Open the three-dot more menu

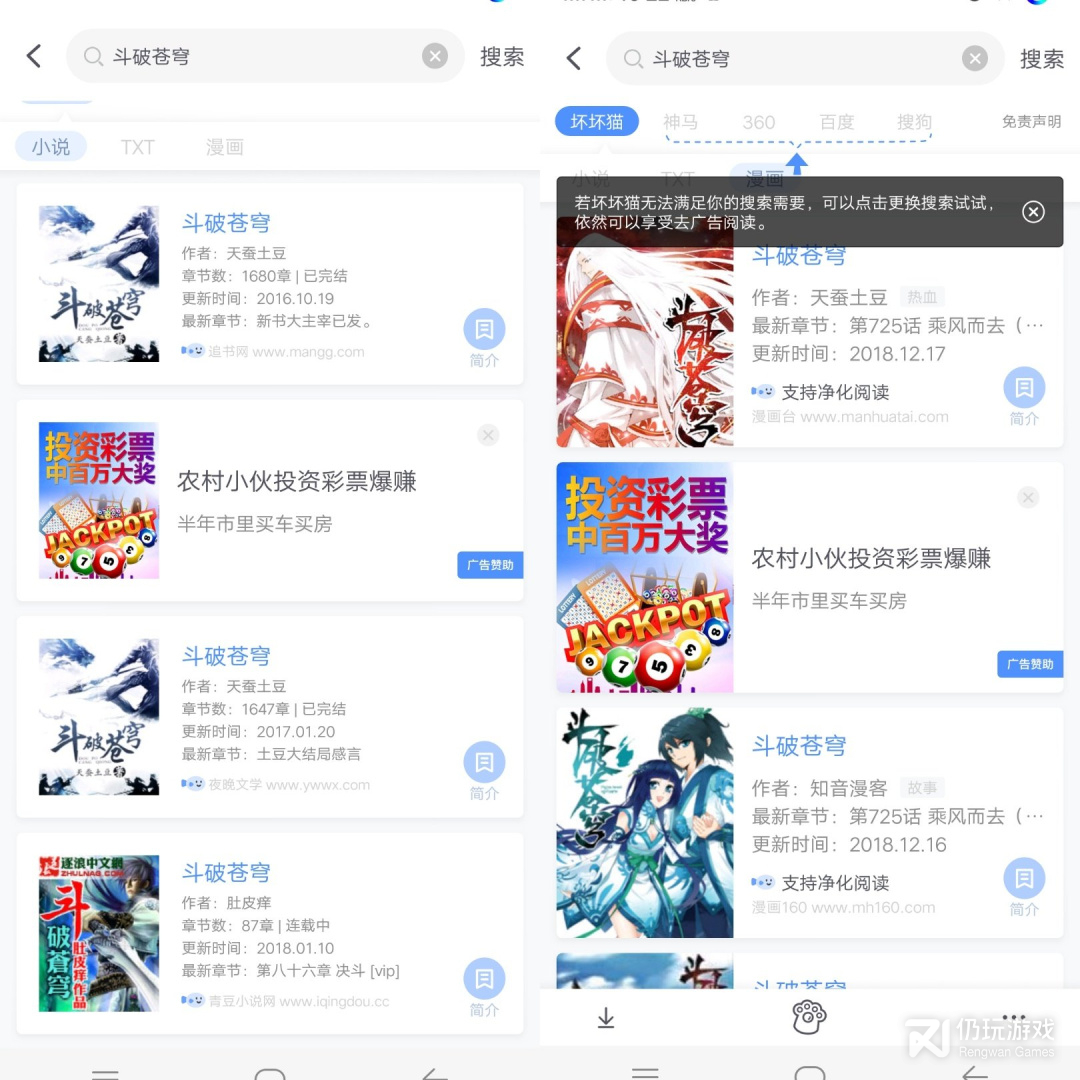[1013, 1016]
